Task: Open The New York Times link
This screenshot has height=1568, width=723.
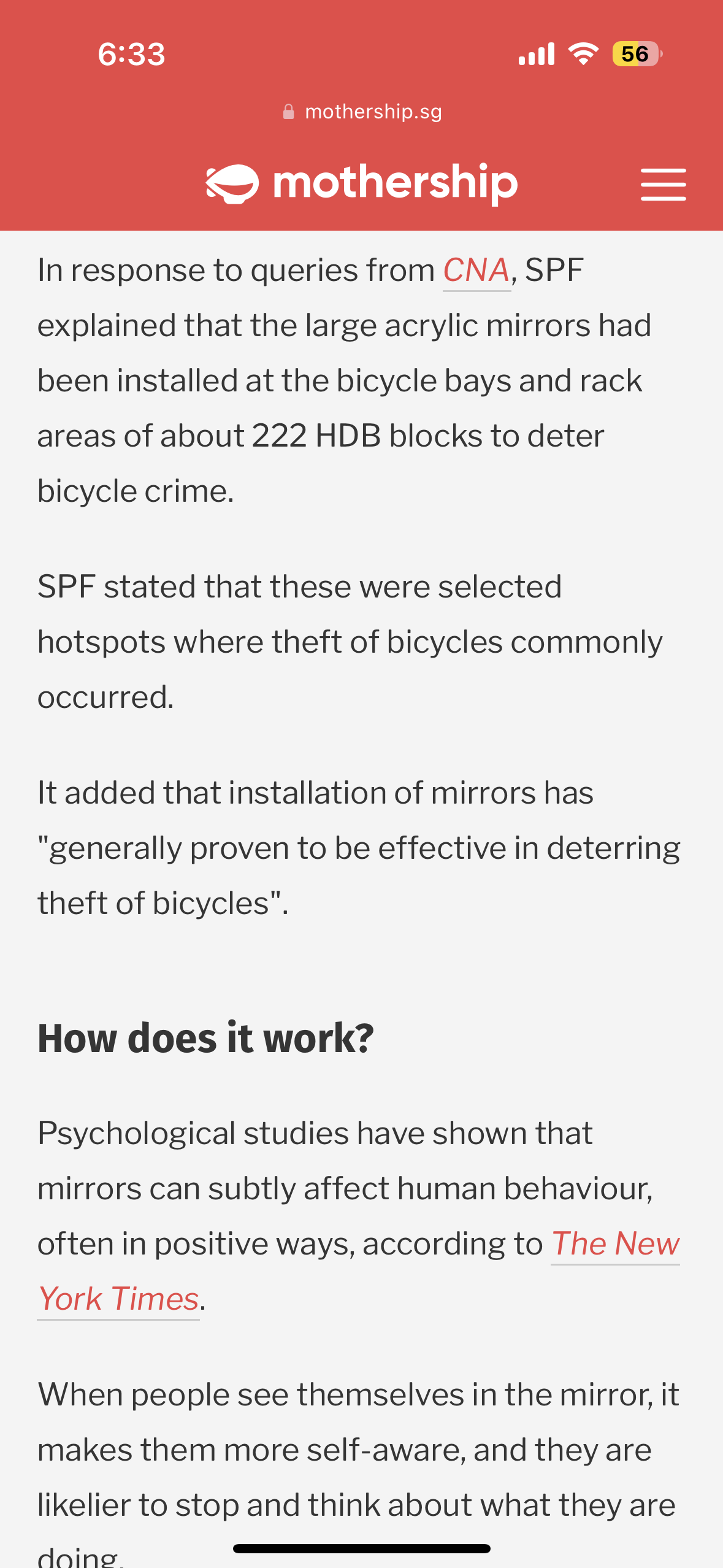Action: [615, 1244]
